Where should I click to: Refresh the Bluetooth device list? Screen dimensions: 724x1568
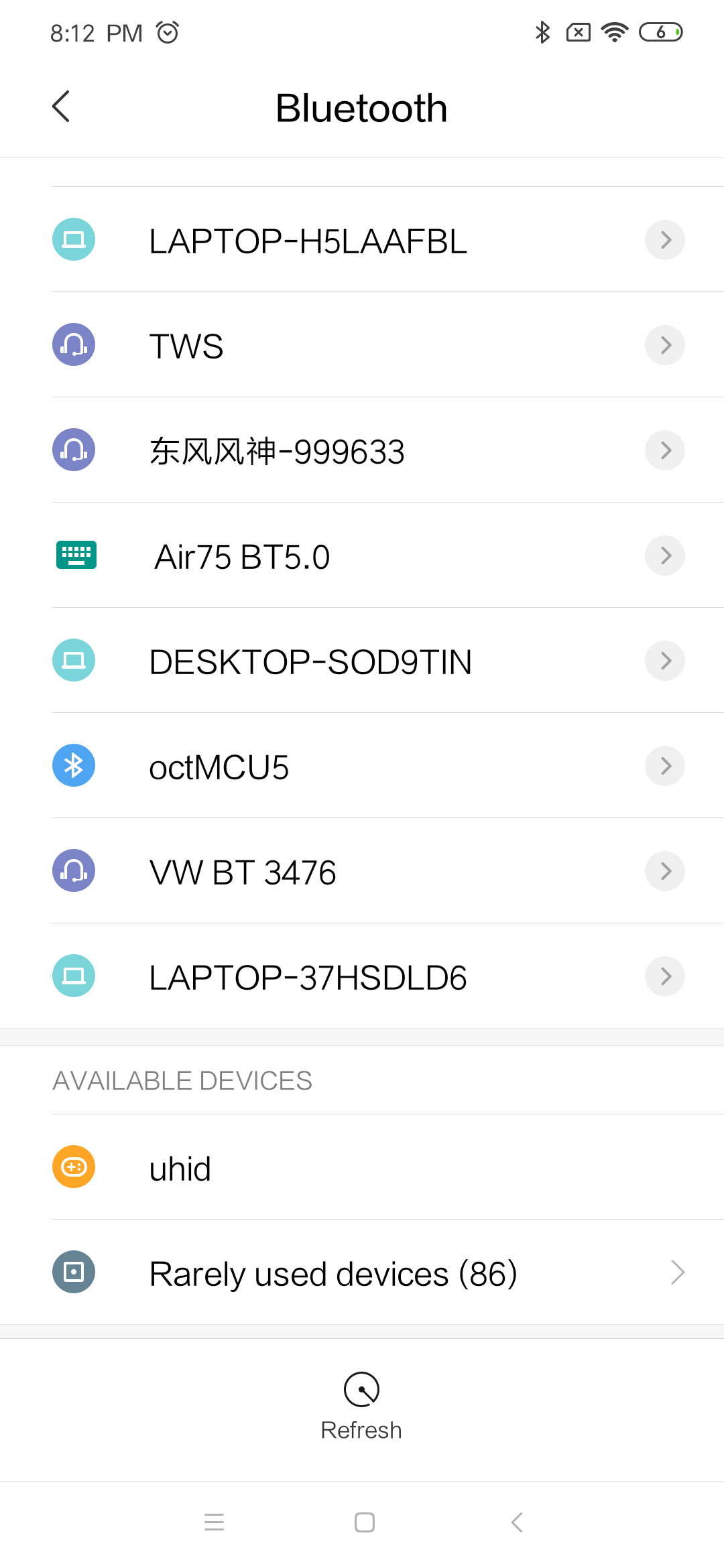[x=361, y=1404]
